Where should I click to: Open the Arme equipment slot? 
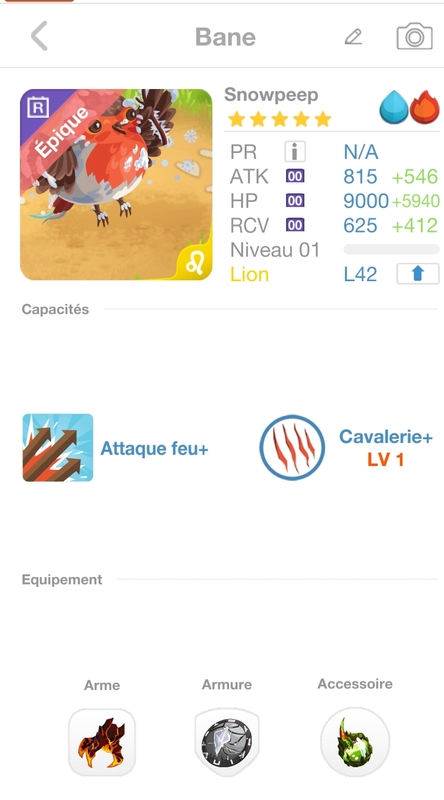point(102,742)
